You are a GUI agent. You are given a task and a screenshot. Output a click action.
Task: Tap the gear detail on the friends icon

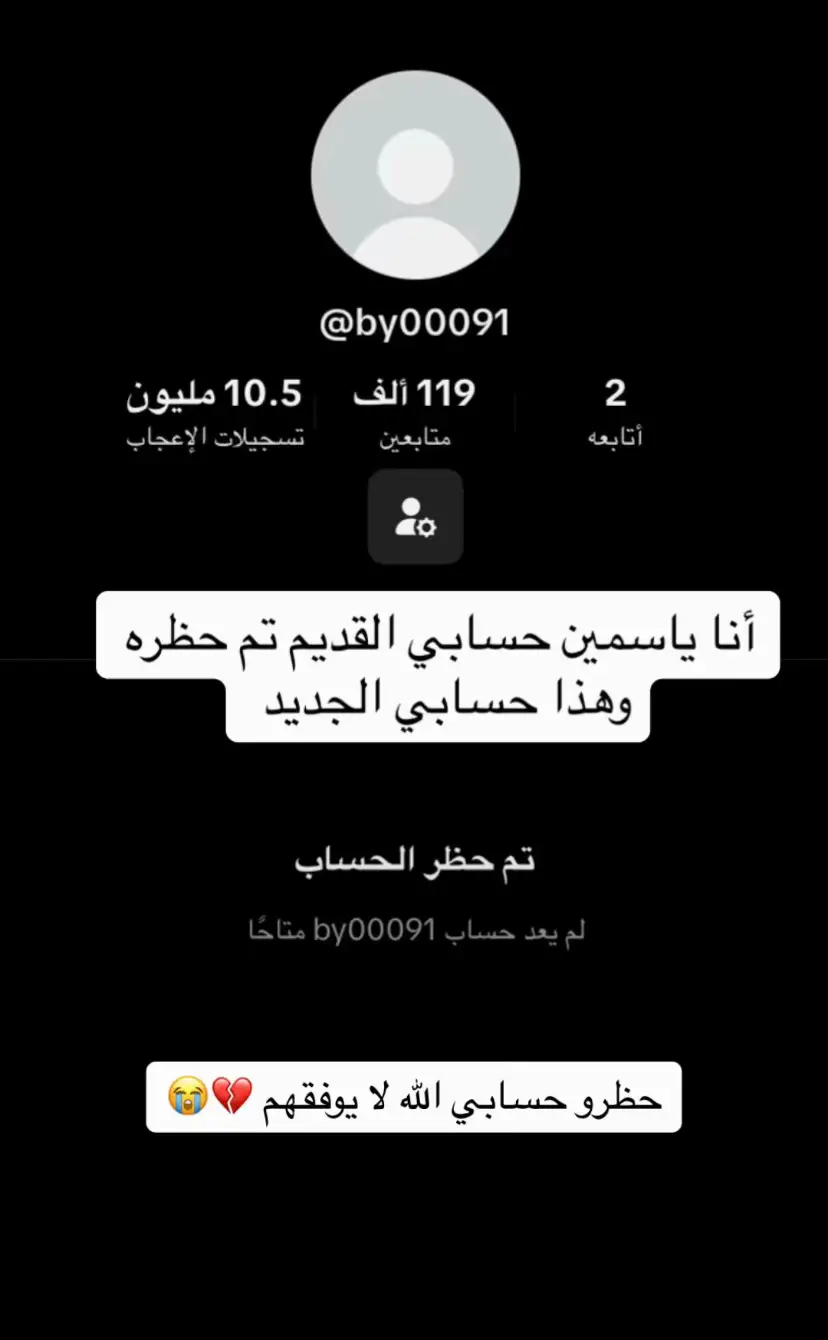tap(428, 528)
